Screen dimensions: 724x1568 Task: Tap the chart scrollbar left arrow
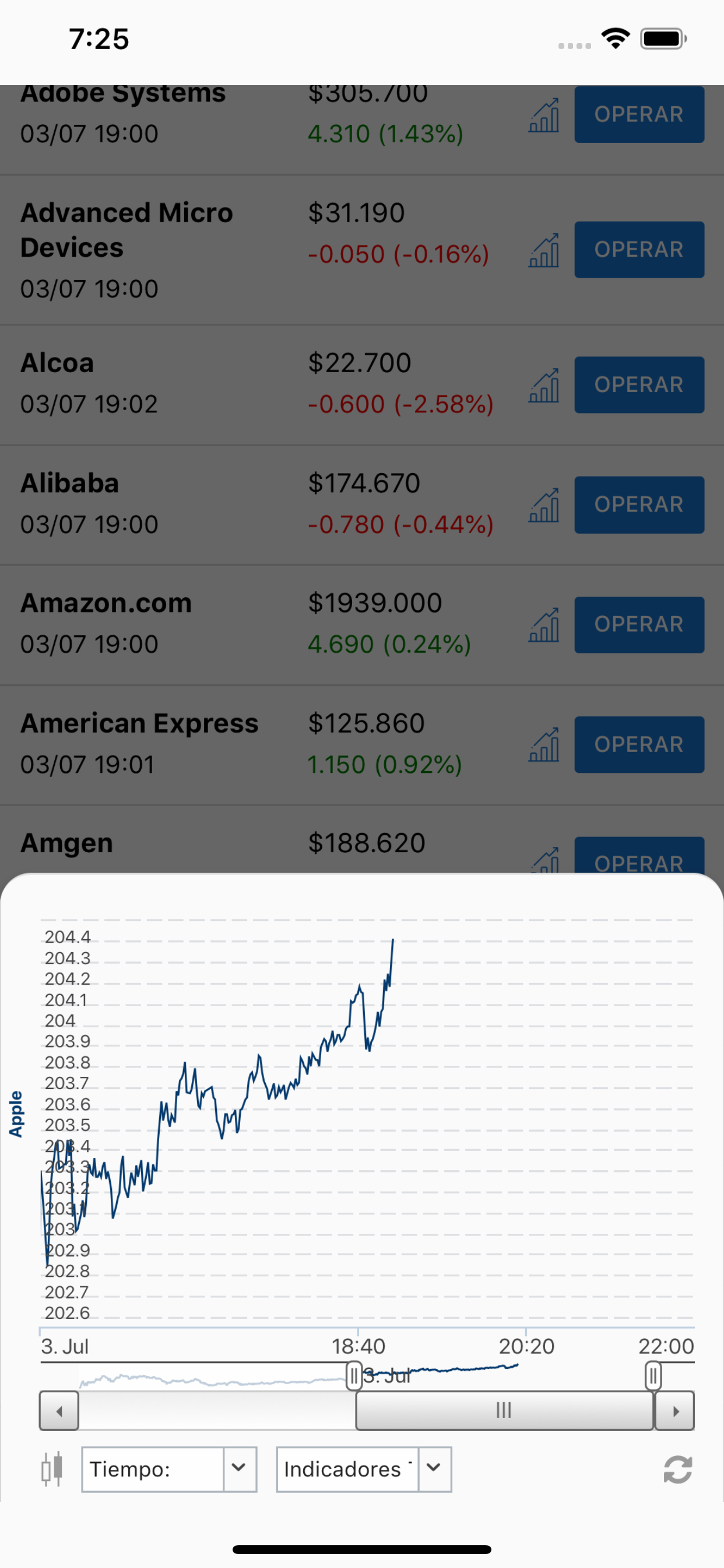pos(59,1410)
